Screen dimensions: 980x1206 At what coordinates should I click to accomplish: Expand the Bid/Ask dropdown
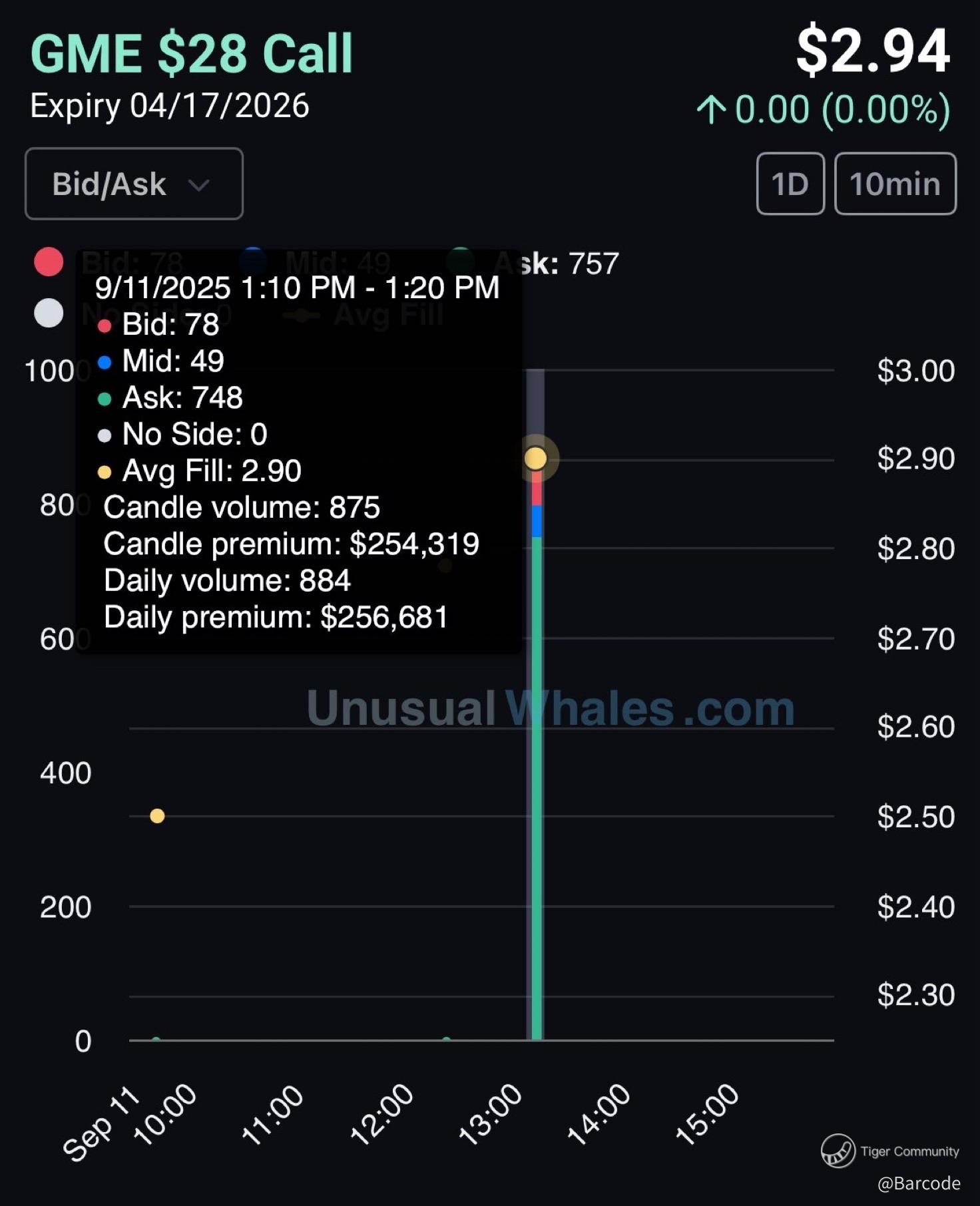(134, 184)
